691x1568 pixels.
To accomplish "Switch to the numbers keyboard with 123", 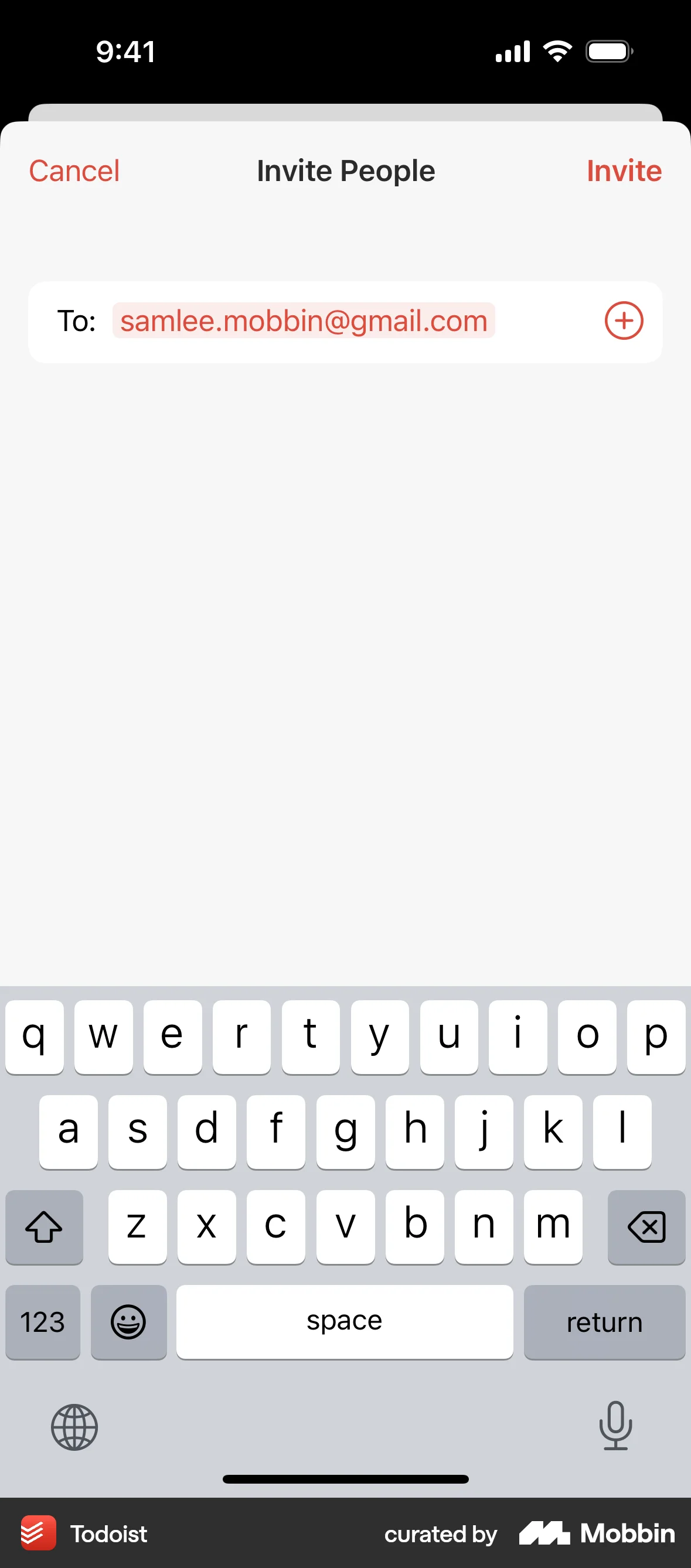I will pyautogui.click(x=42, y=1322).
